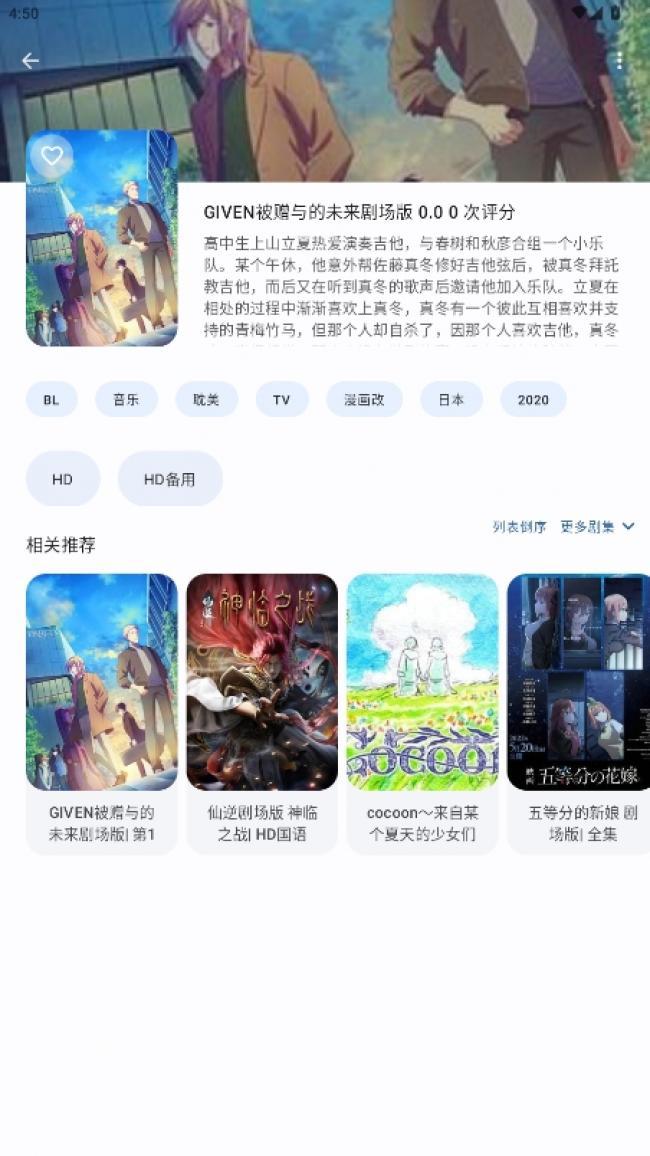
Task: Select the BL tag chip
Action: tap(51, 399)
